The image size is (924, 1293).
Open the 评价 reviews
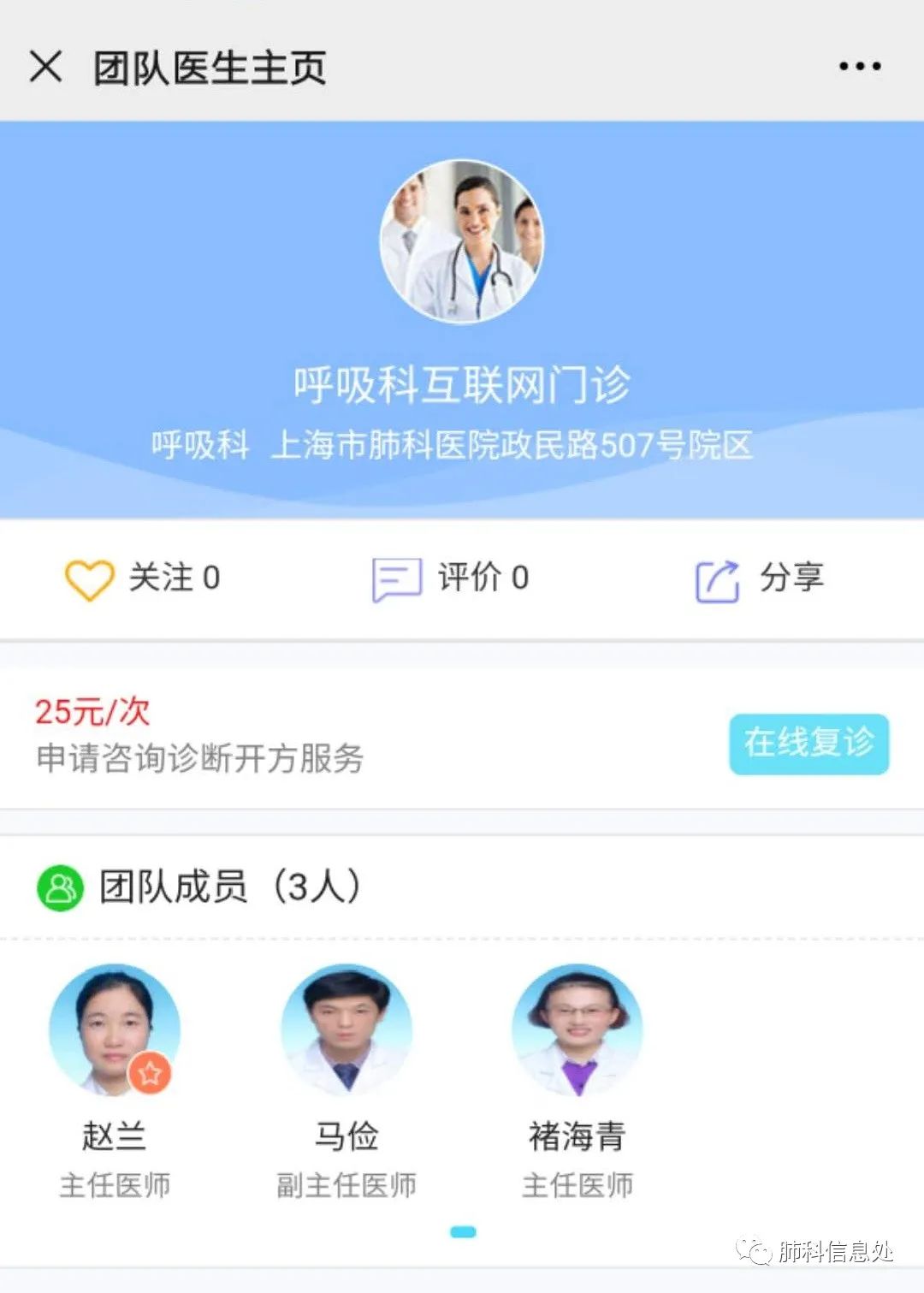pos(451,578)
